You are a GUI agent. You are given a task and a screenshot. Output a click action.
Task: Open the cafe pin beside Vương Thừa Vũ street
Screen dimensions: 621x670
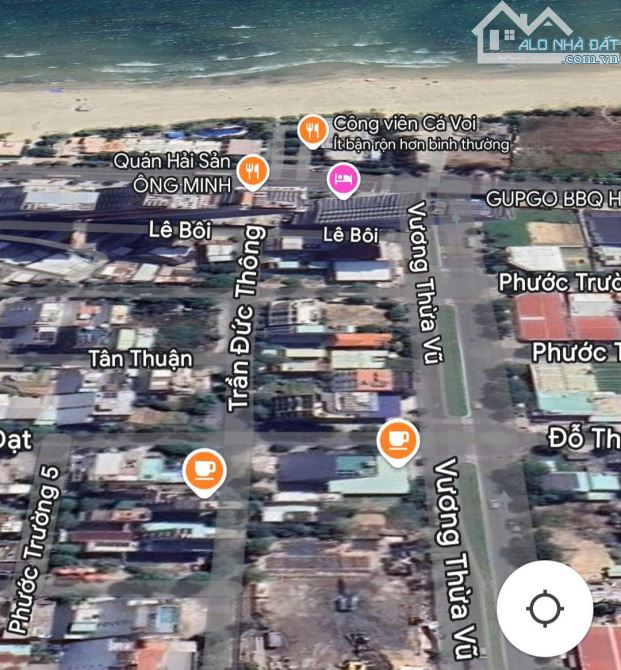click(398, 441)
